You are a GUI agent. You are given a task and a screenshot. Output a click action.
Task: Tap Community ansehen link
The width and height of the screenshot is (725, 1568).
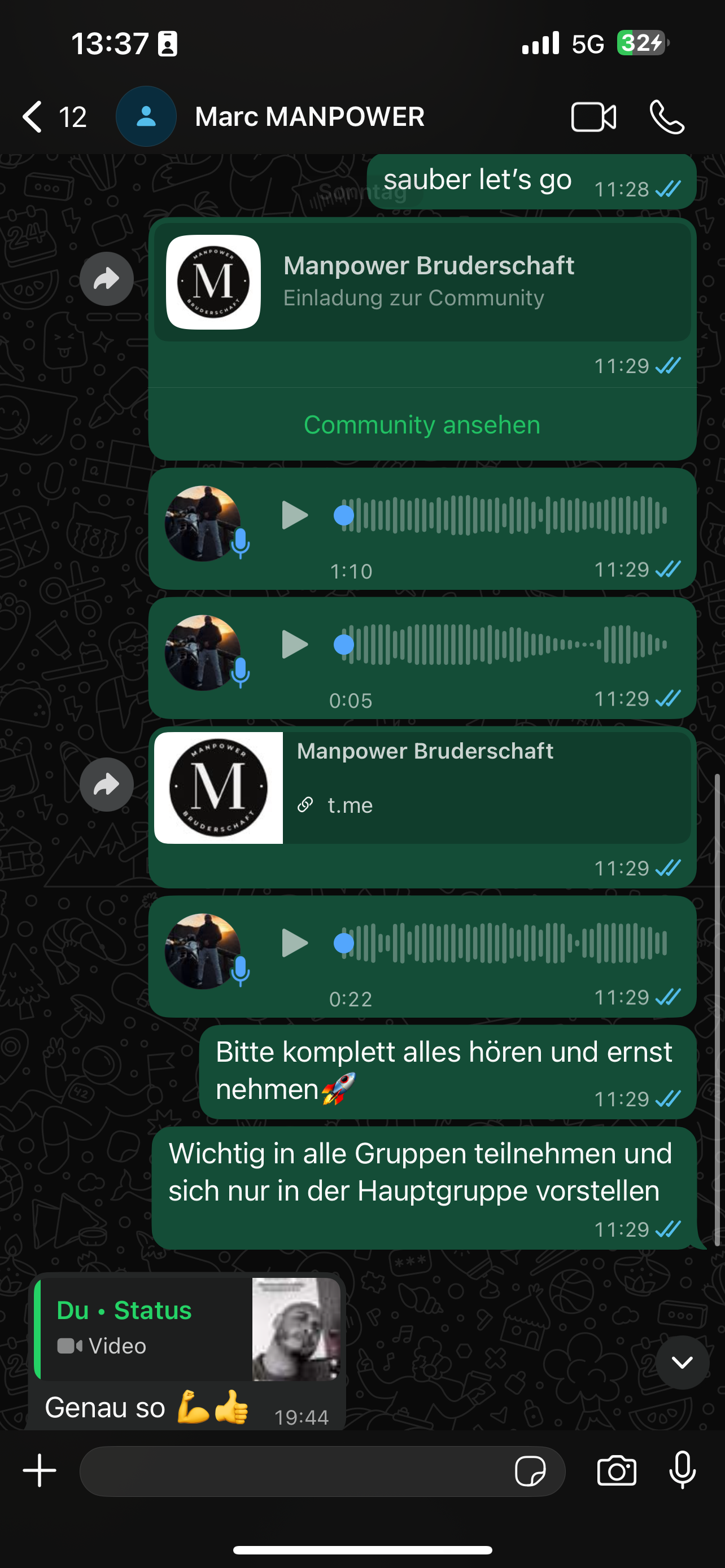tap(422, 424)
